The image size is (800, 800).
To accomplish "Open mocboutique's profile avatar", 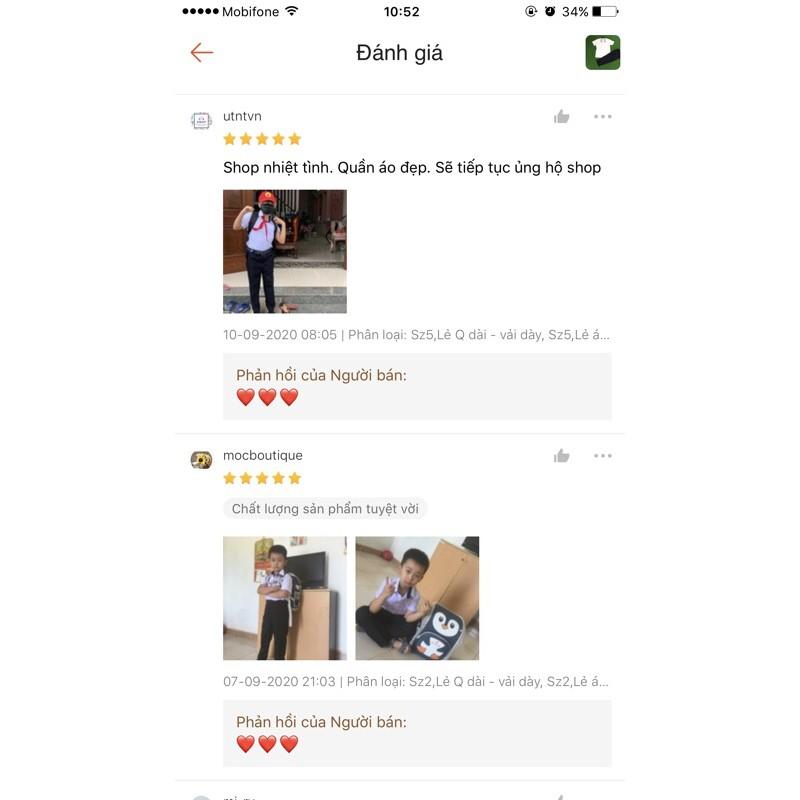I will click(x=201, y=460).
